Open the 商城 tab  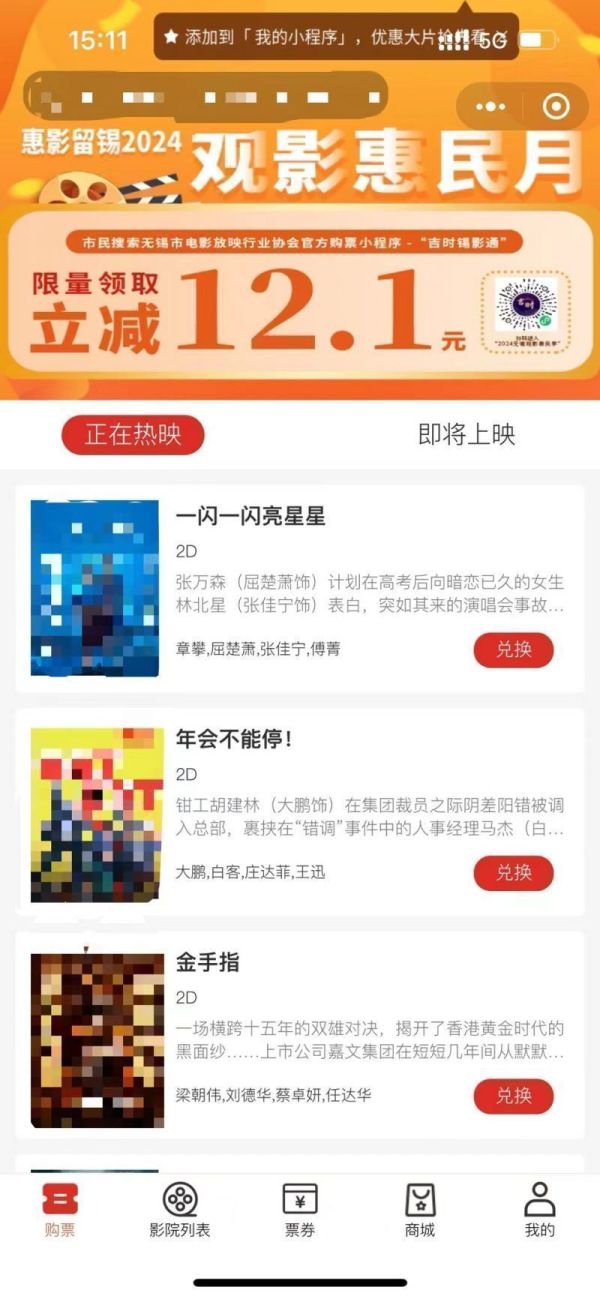tap(420, 1209)
